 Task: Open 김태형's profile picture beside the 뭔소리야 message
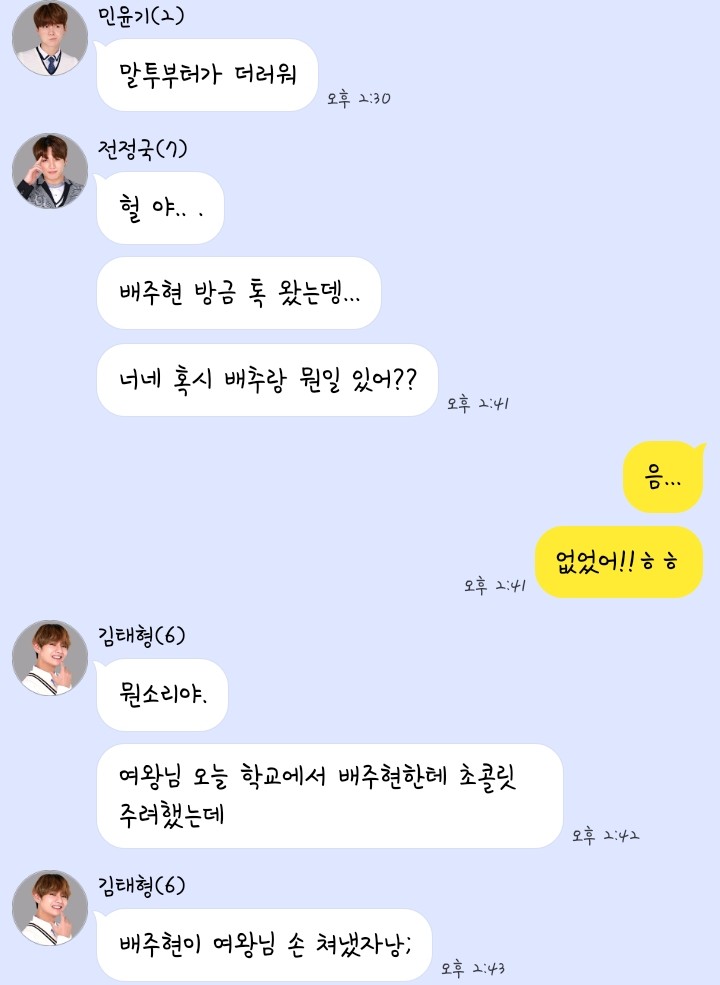click(50, 658)
